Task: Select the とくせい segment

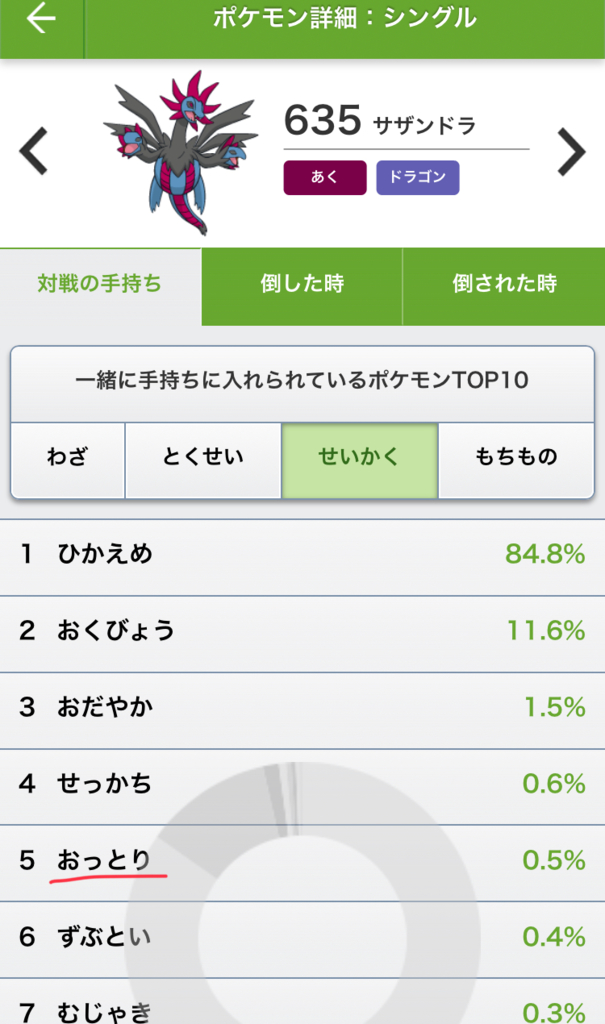Action: [203, 459]
